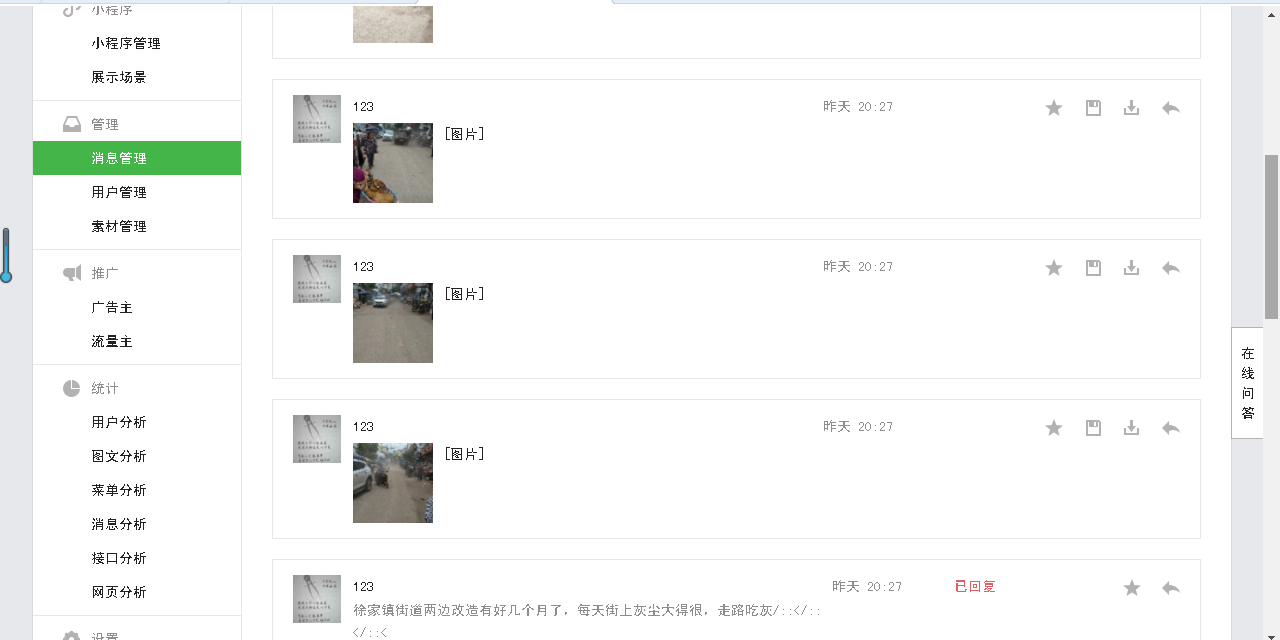View 消息分析 statistics

119,524
